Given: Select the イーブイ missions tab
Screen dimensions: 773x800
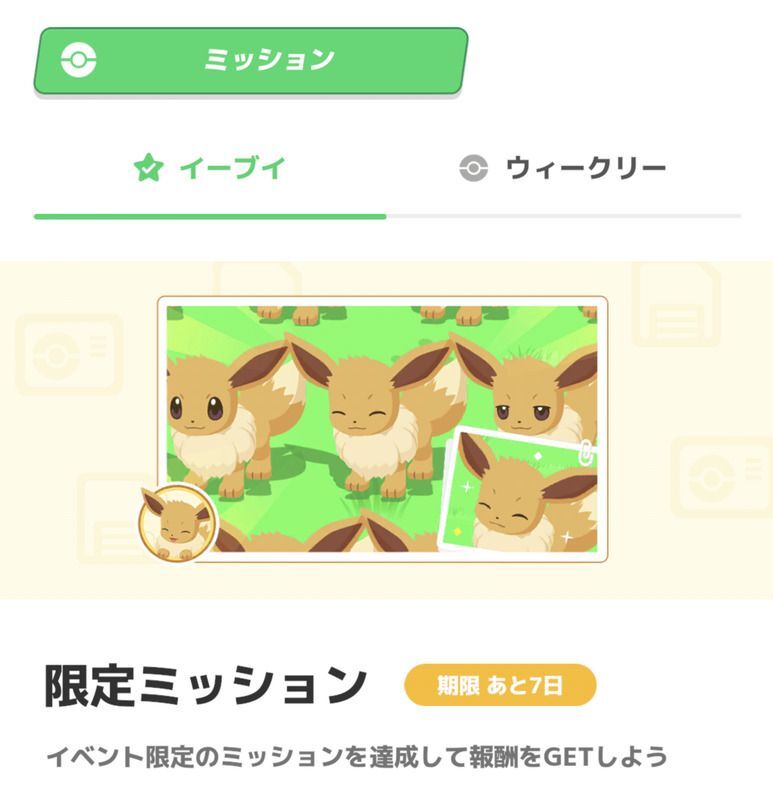Looking at the screenshot, I should point(210,168).
